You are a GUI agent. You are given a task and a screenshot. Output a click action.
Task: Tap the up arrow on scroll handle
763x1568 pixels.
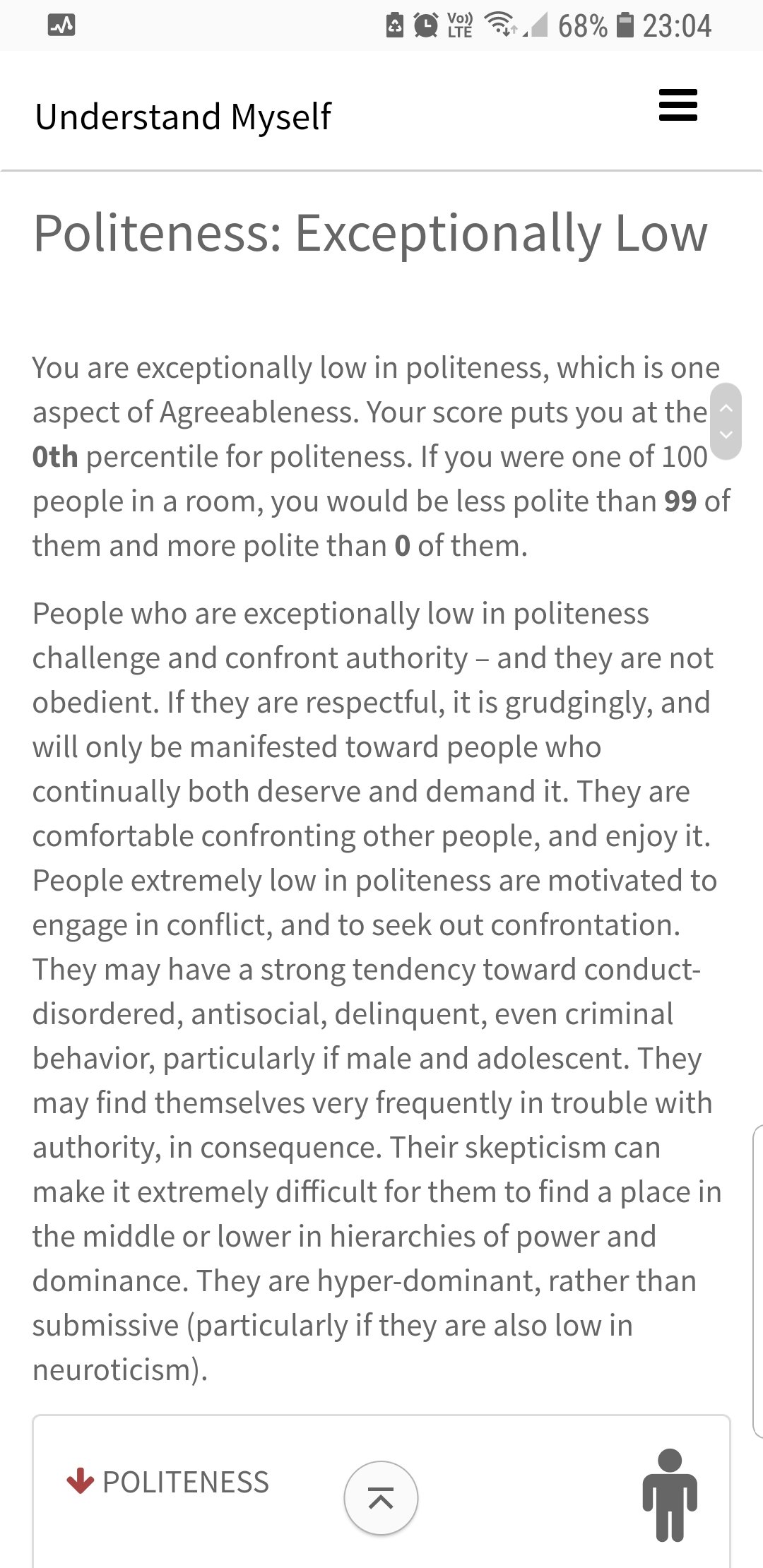726,408
